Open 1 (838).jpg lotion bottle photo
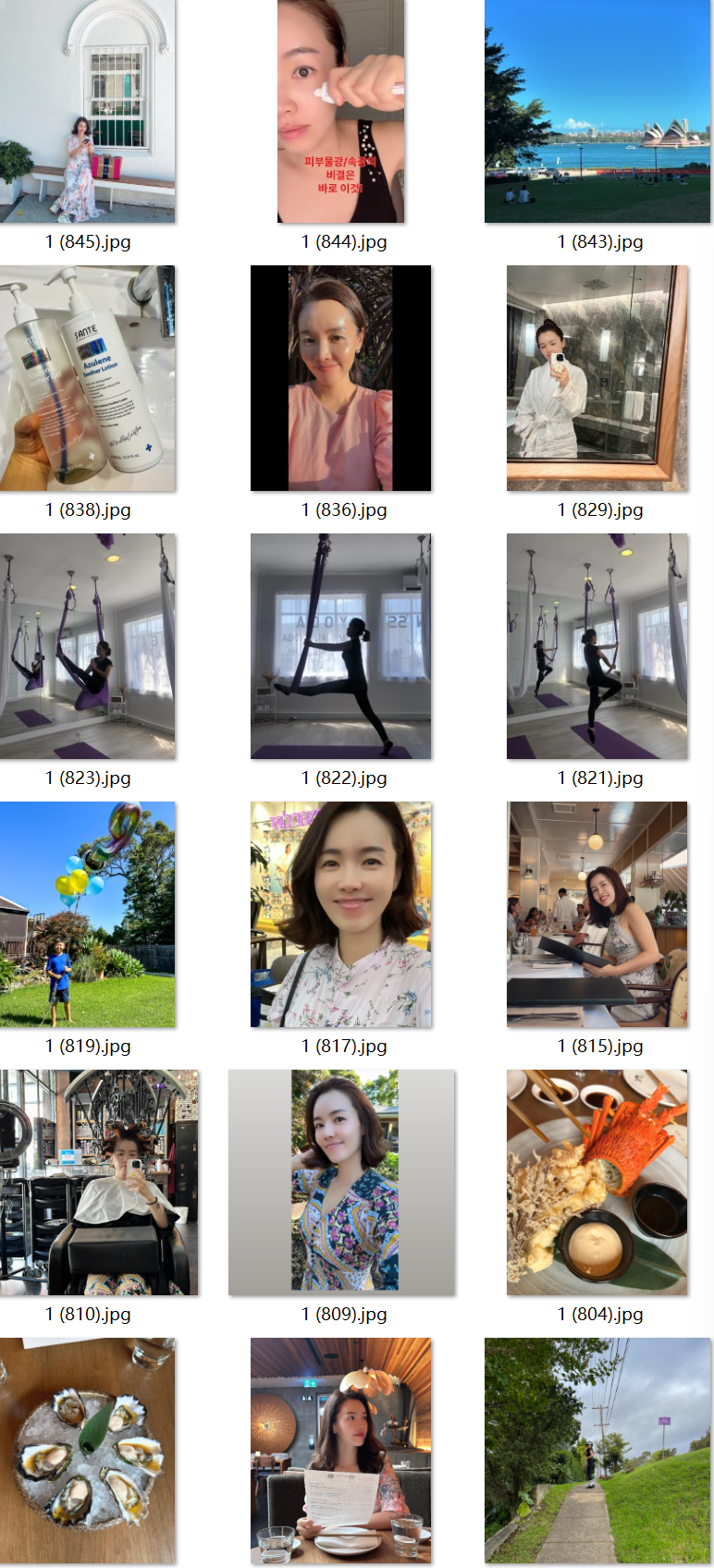The height and width of the screenshot is (1568, 714). 87,378
